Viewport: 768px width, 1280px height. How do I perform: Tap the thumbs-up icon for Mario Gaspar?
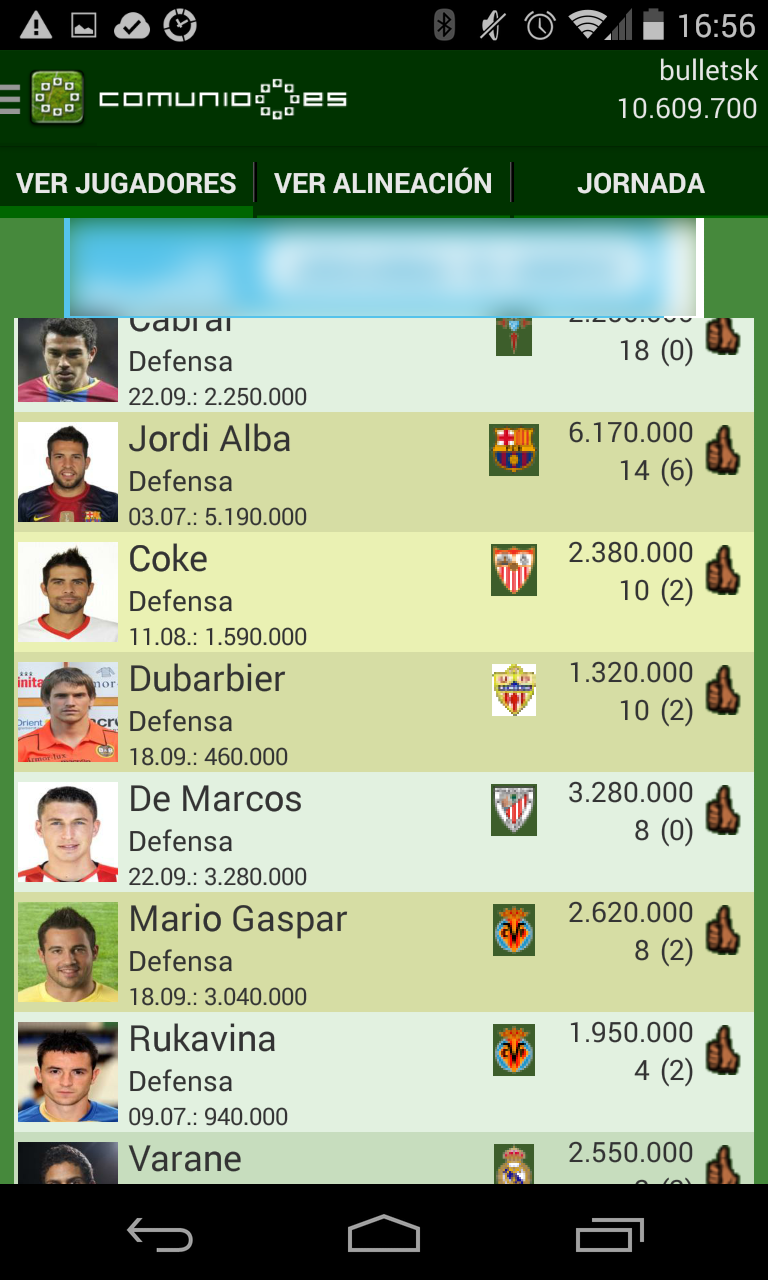click(723, 932)
